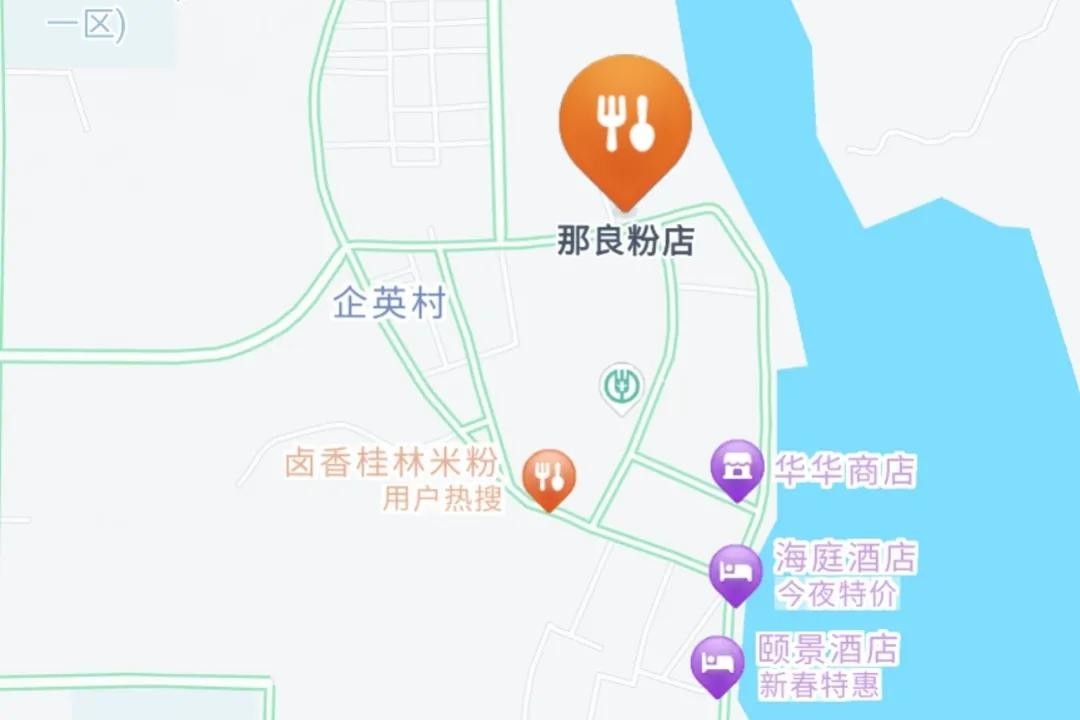
Task: Open the 卤香桂林米粉 restaurant marker
Action: tap(549, 476)
